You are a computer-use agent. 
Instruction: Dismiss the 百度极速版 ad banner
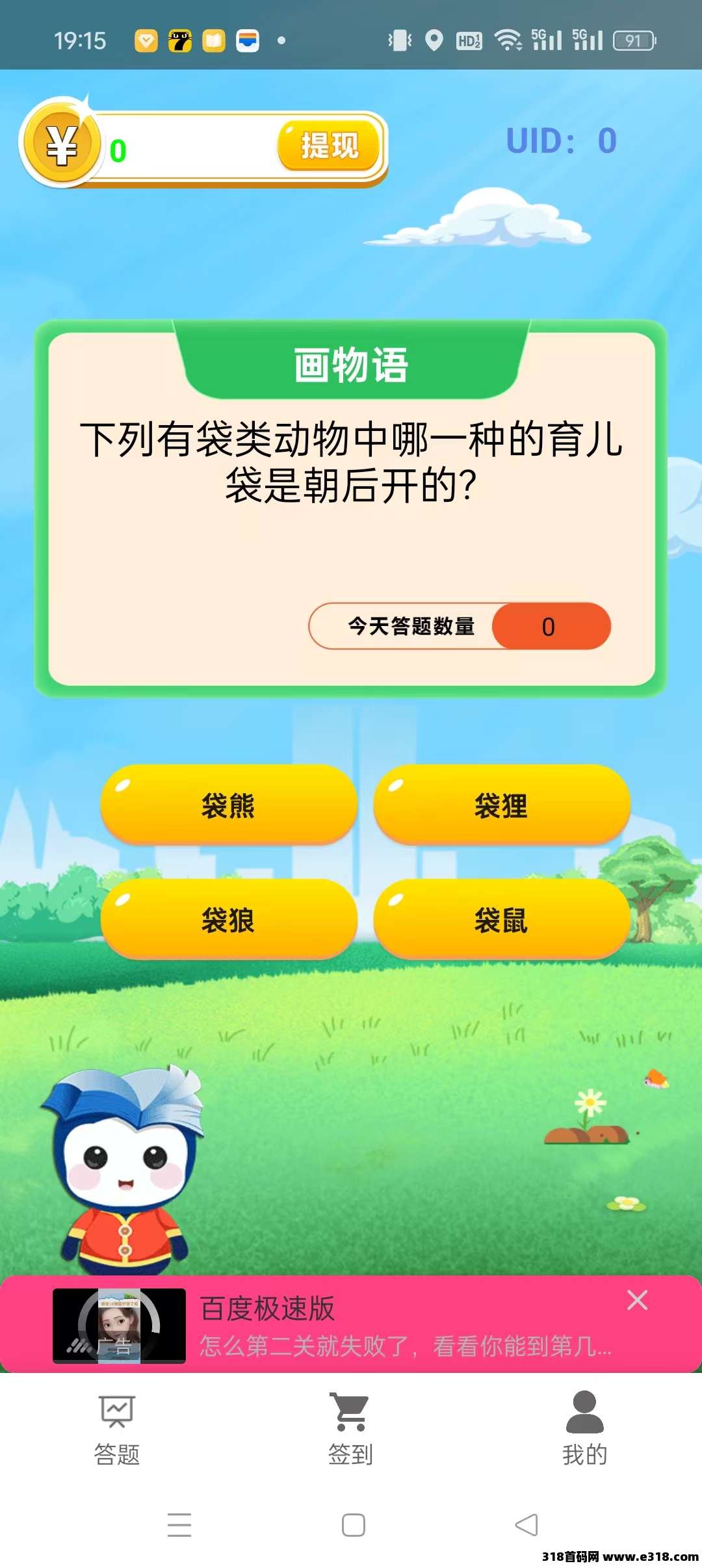(x=637, y=1300)
